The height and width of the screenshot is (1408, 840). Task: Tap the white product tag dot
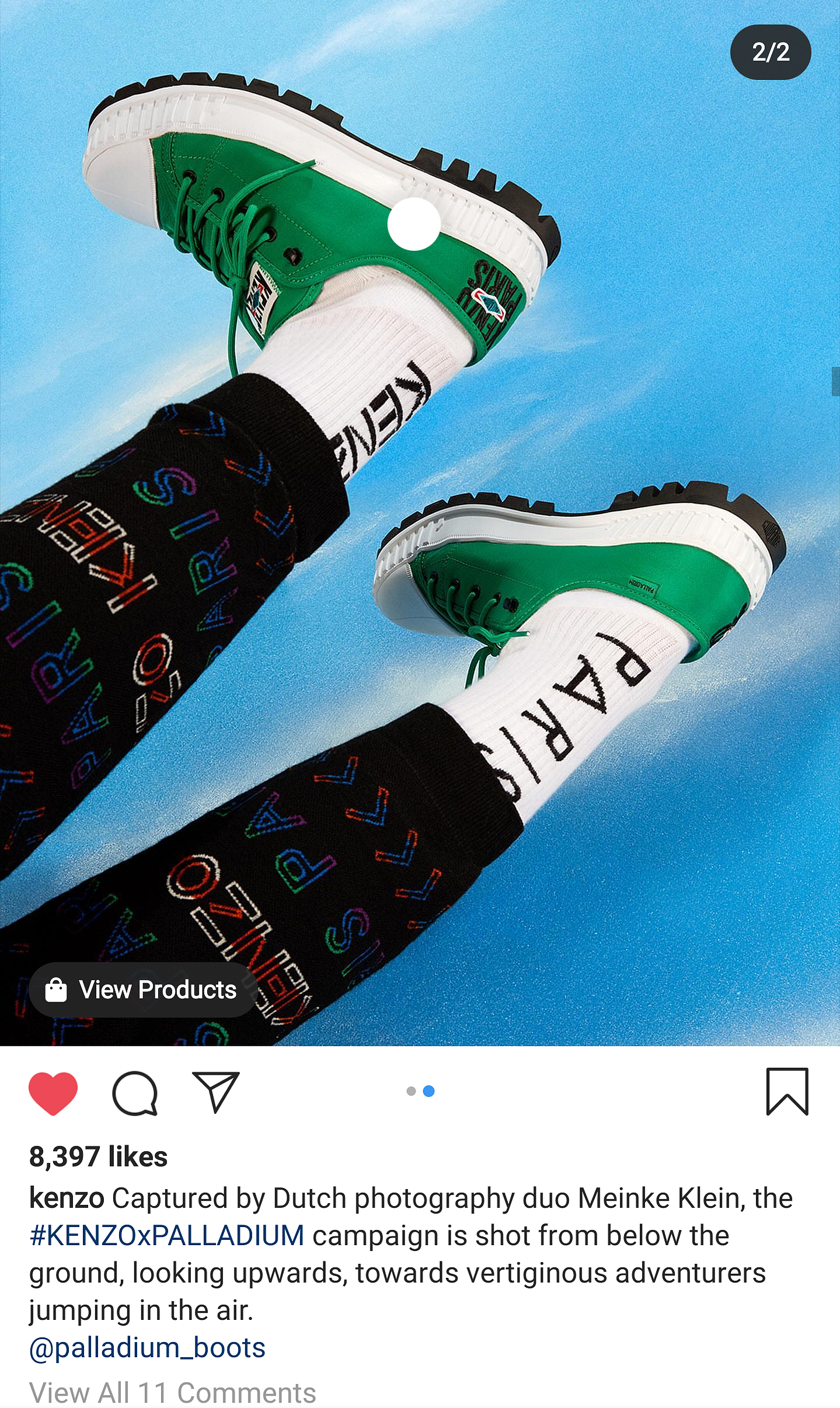tap(414, 224)
